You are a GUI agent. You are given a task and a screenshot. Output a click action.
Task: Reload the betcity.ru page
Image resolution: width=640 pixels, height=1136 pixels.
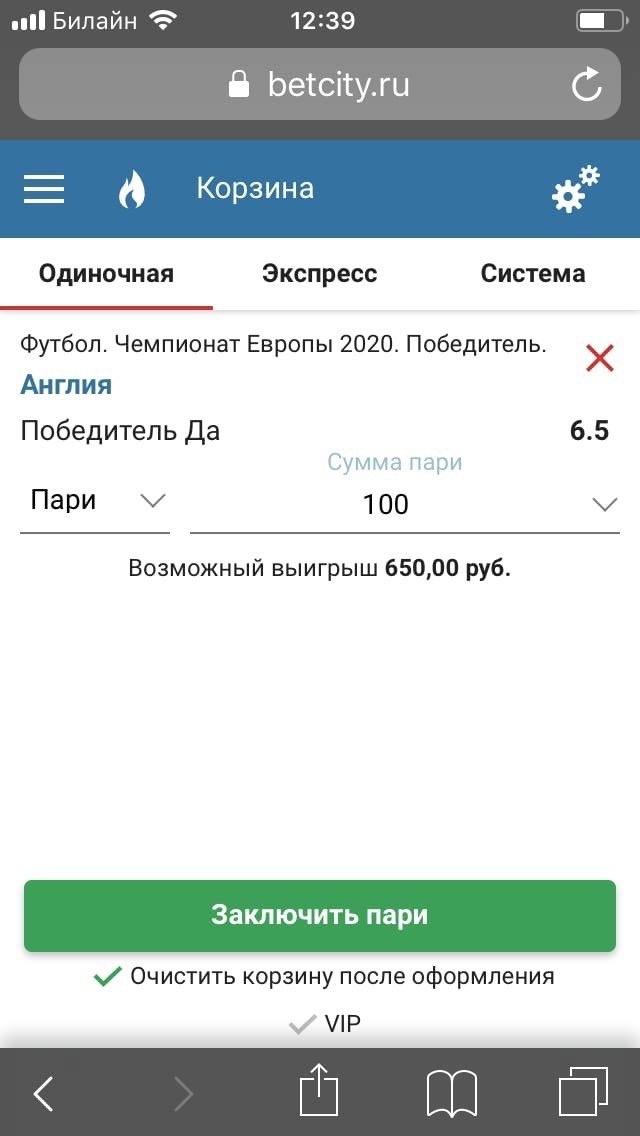click(587, 85)
